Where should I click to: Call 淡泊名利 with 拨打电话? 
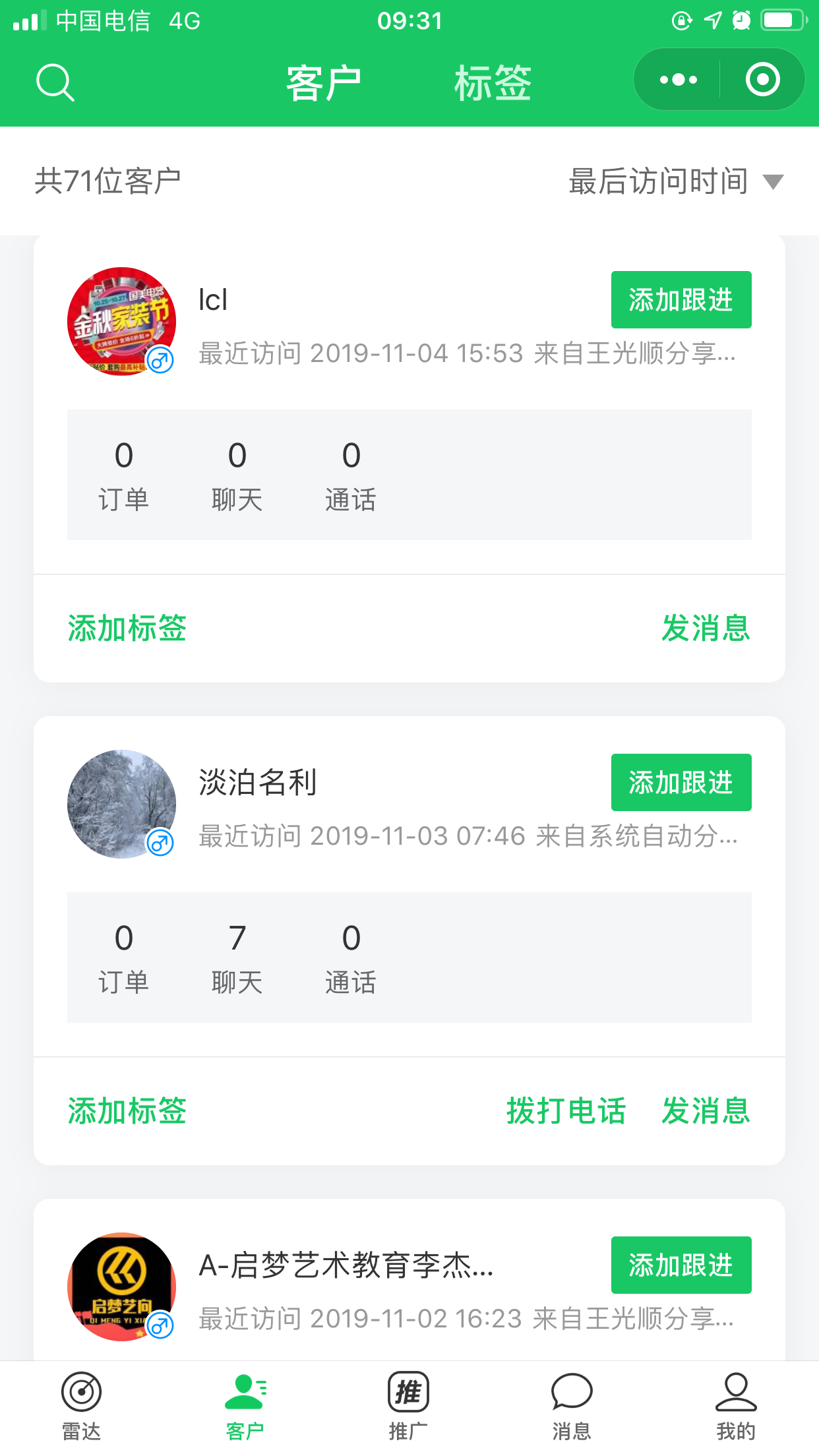[566, 1110]
